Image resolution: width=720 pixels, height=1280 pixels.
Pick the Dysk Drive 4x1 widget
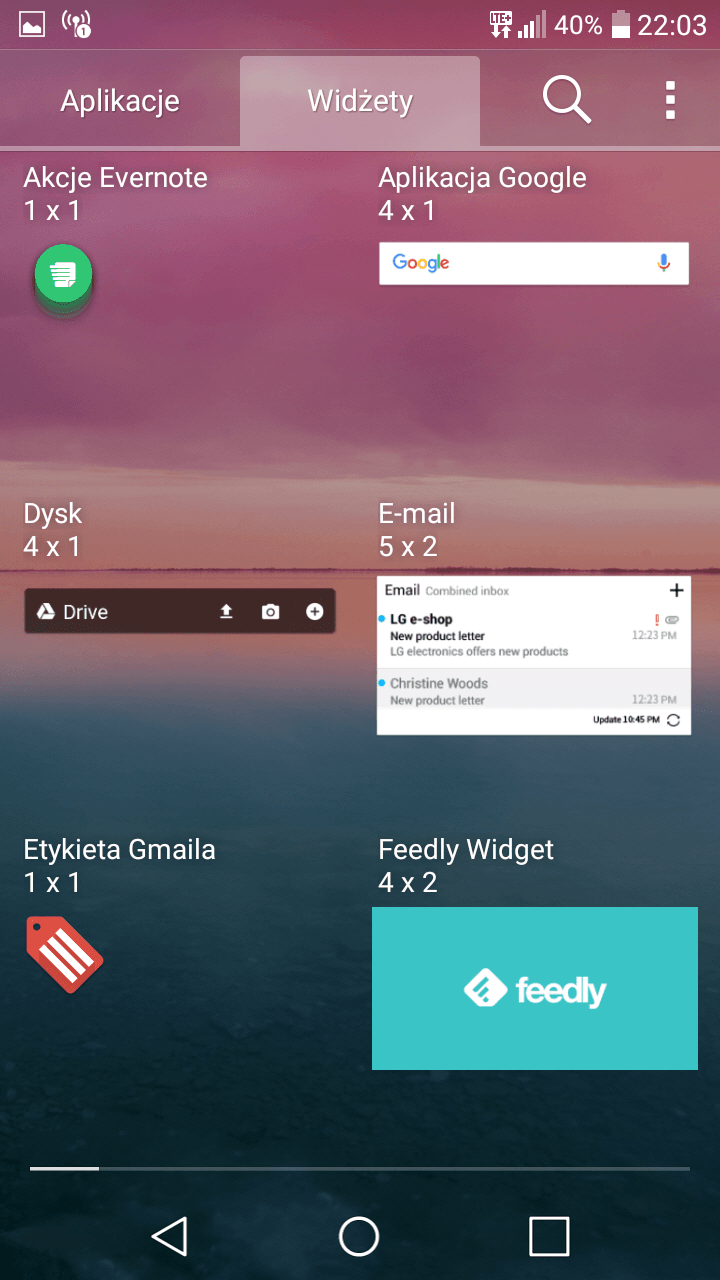tap(180, 611)
